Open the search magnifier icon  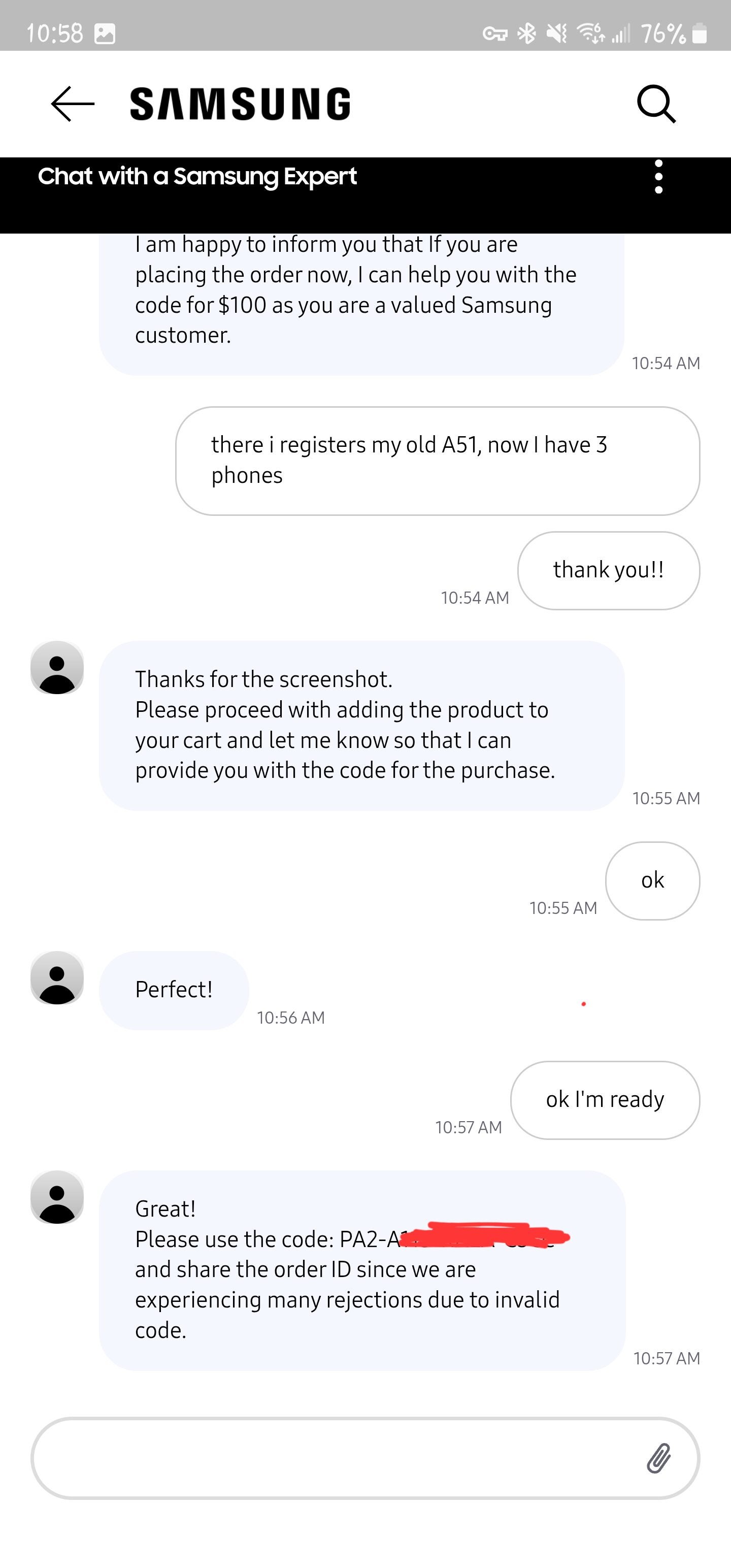pos(656,104)
